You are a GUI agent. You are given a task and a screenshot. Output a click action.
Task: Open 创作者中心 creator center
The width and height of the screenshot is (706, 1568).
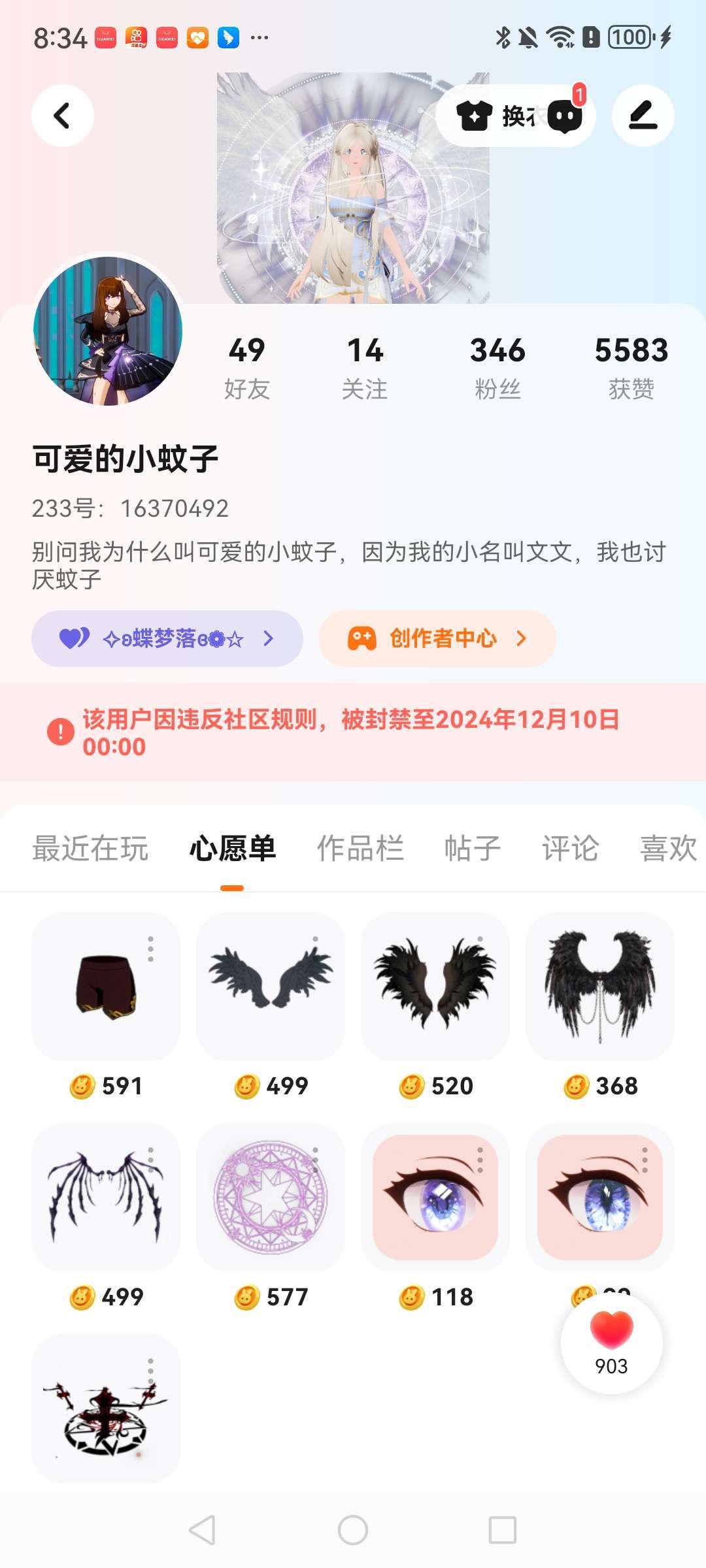pos(437,638)
